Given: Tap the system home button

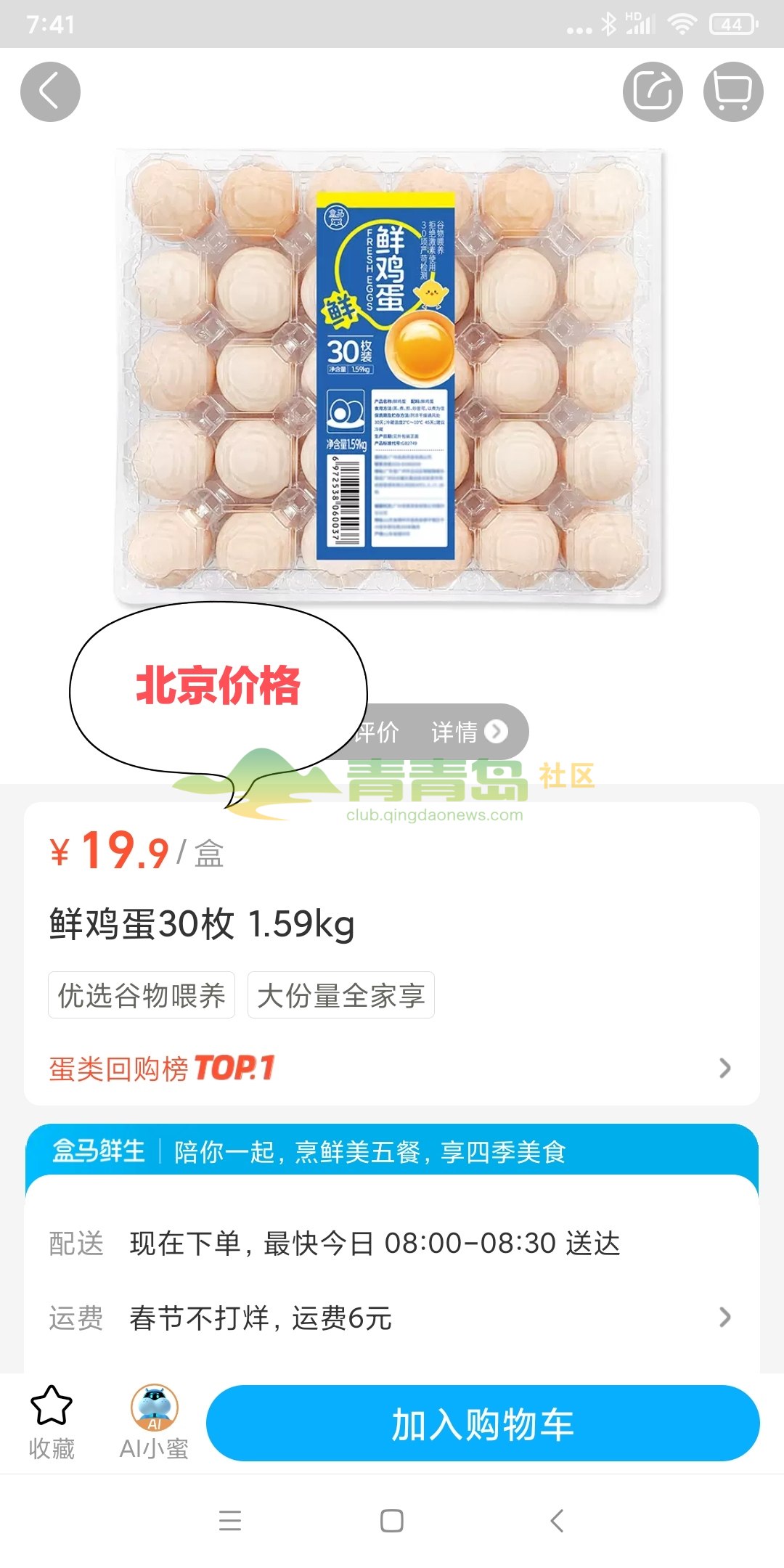Looking at the screenshot, I should pos(392,1520).
